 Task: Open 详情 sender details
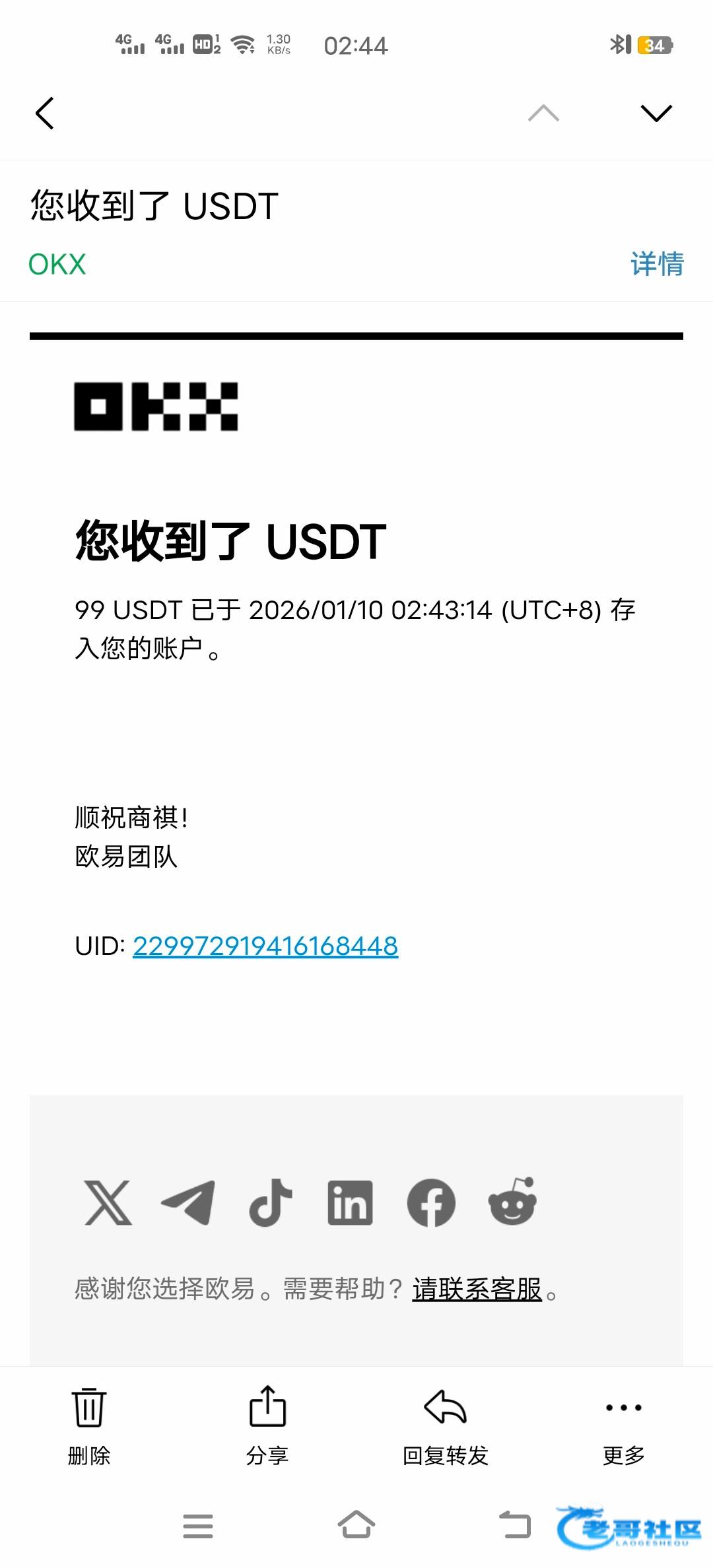tap(657, 264)
